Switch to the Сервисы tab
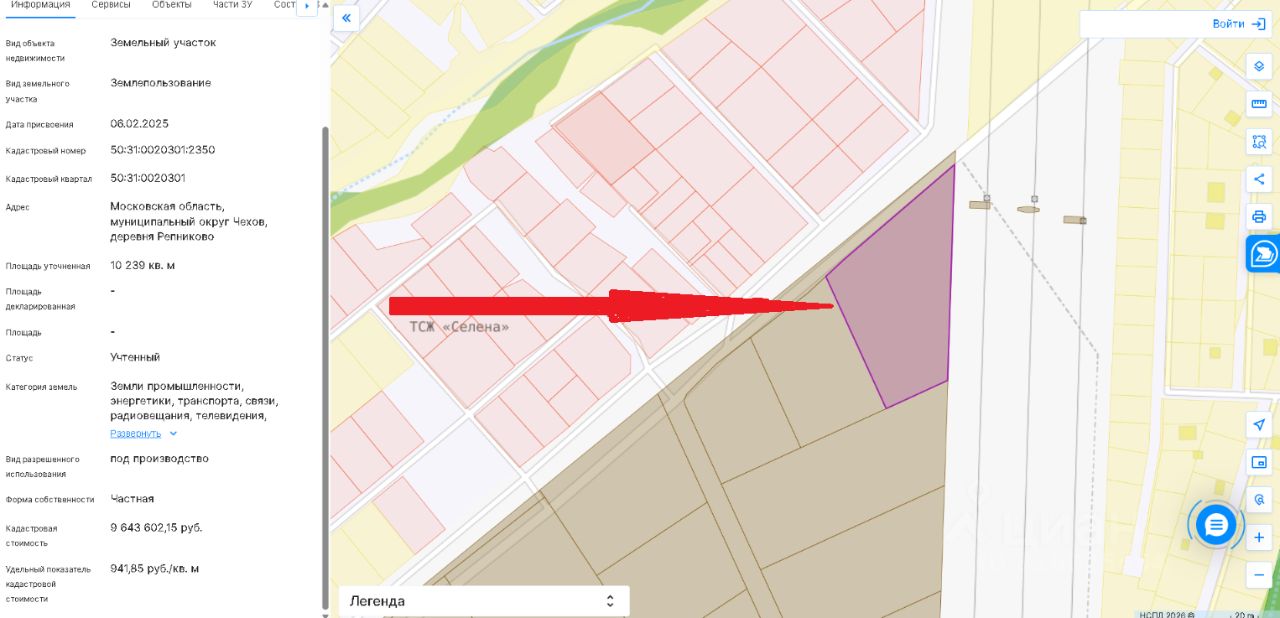The width and height of the screenshot is (1280, 618). pos(110,5)
